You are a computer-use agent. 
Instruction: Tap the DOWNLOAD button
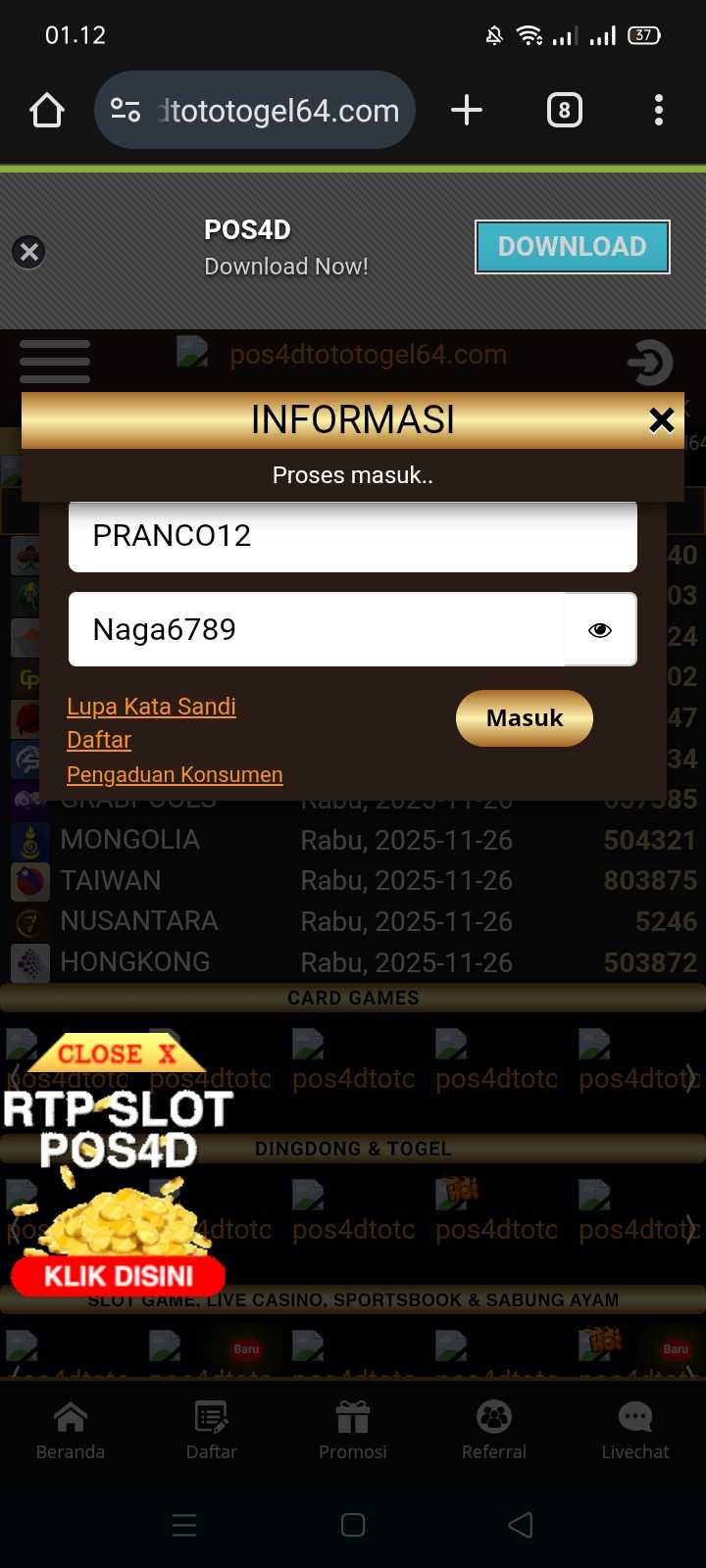[572, 247]
